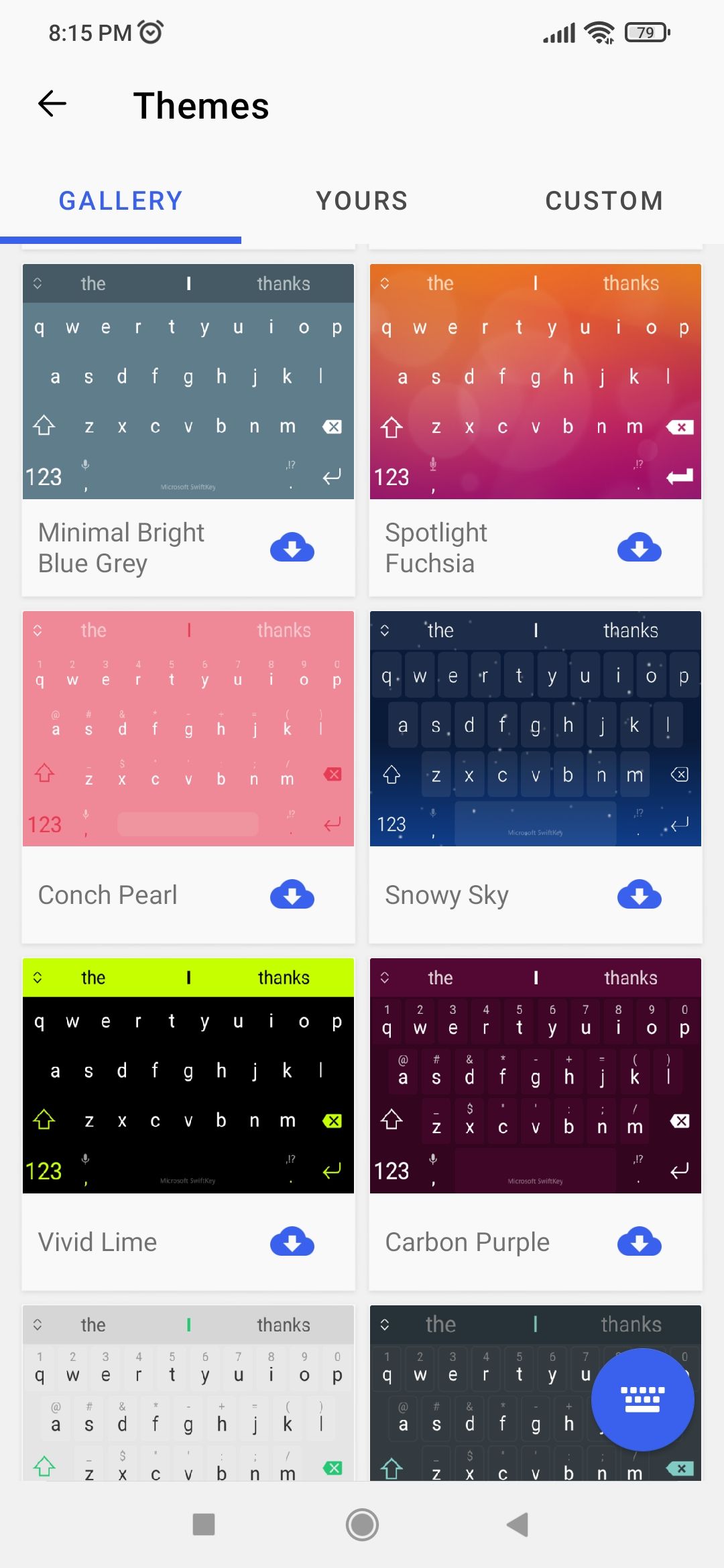Switch to the Yours tab
The width and height of the screenshot is (724, 1568).
point(362,201)
